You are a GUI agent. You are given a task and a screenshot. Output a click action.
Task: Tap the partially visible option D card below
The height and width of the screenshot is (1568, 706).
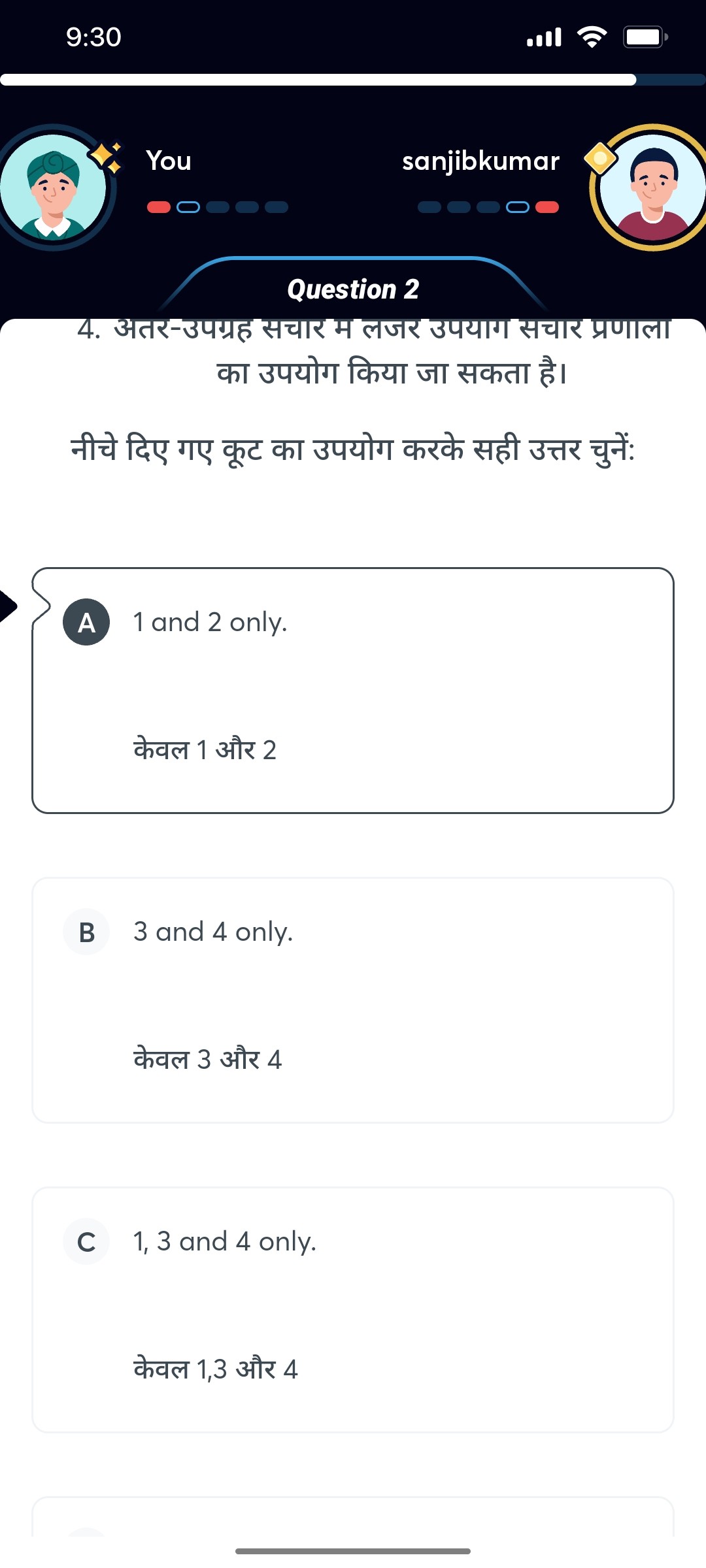[353, 1516]
